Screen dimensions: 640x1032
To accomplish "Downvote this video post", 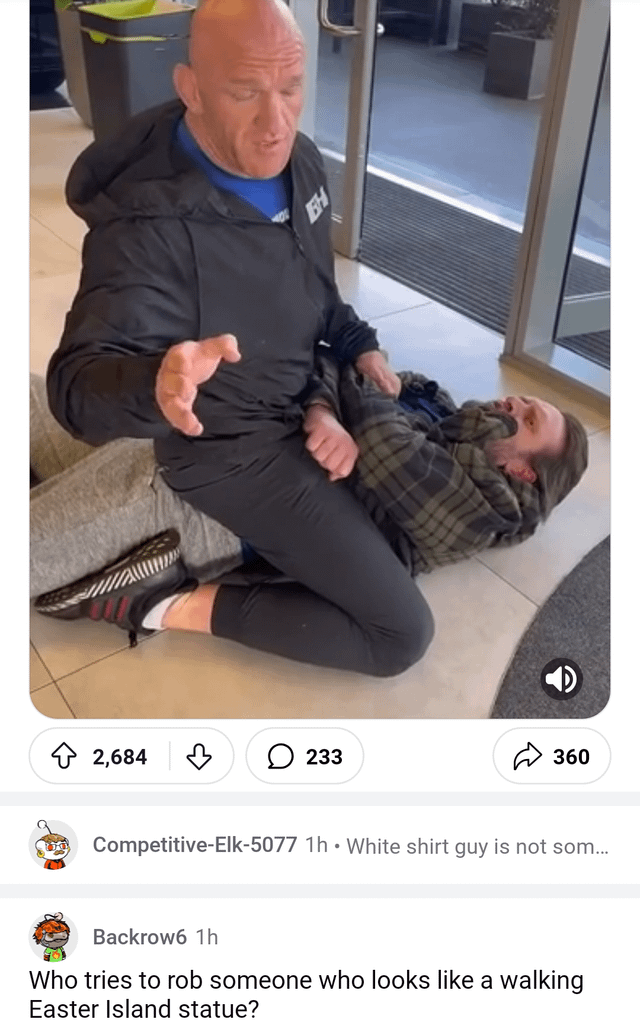I will click(x=199, y=757).
